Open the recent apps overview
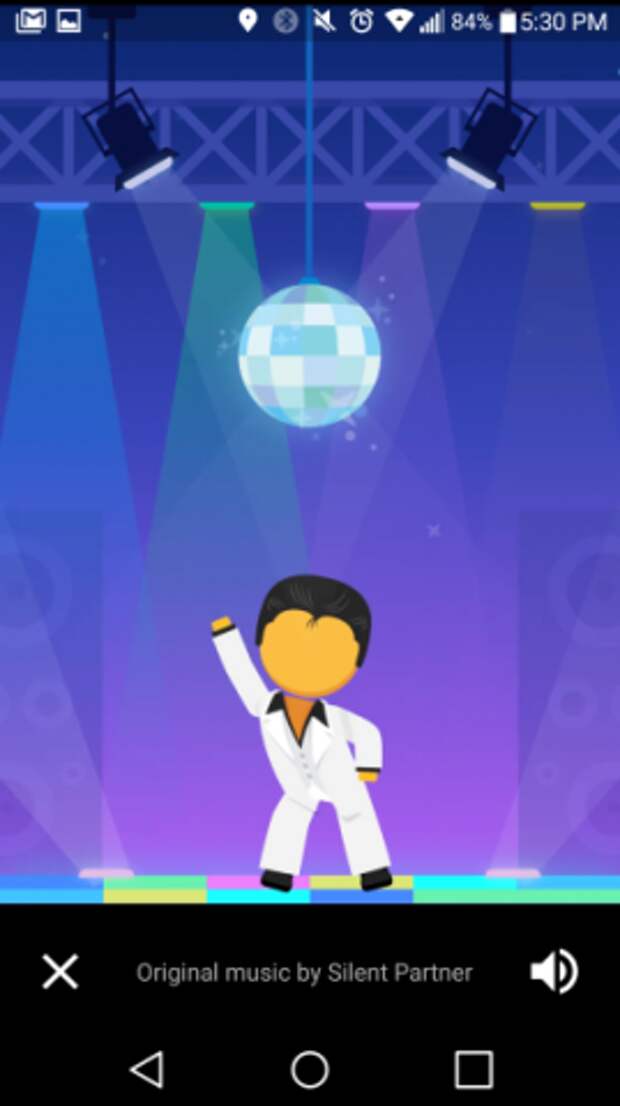 click(x=473, y=1069)
